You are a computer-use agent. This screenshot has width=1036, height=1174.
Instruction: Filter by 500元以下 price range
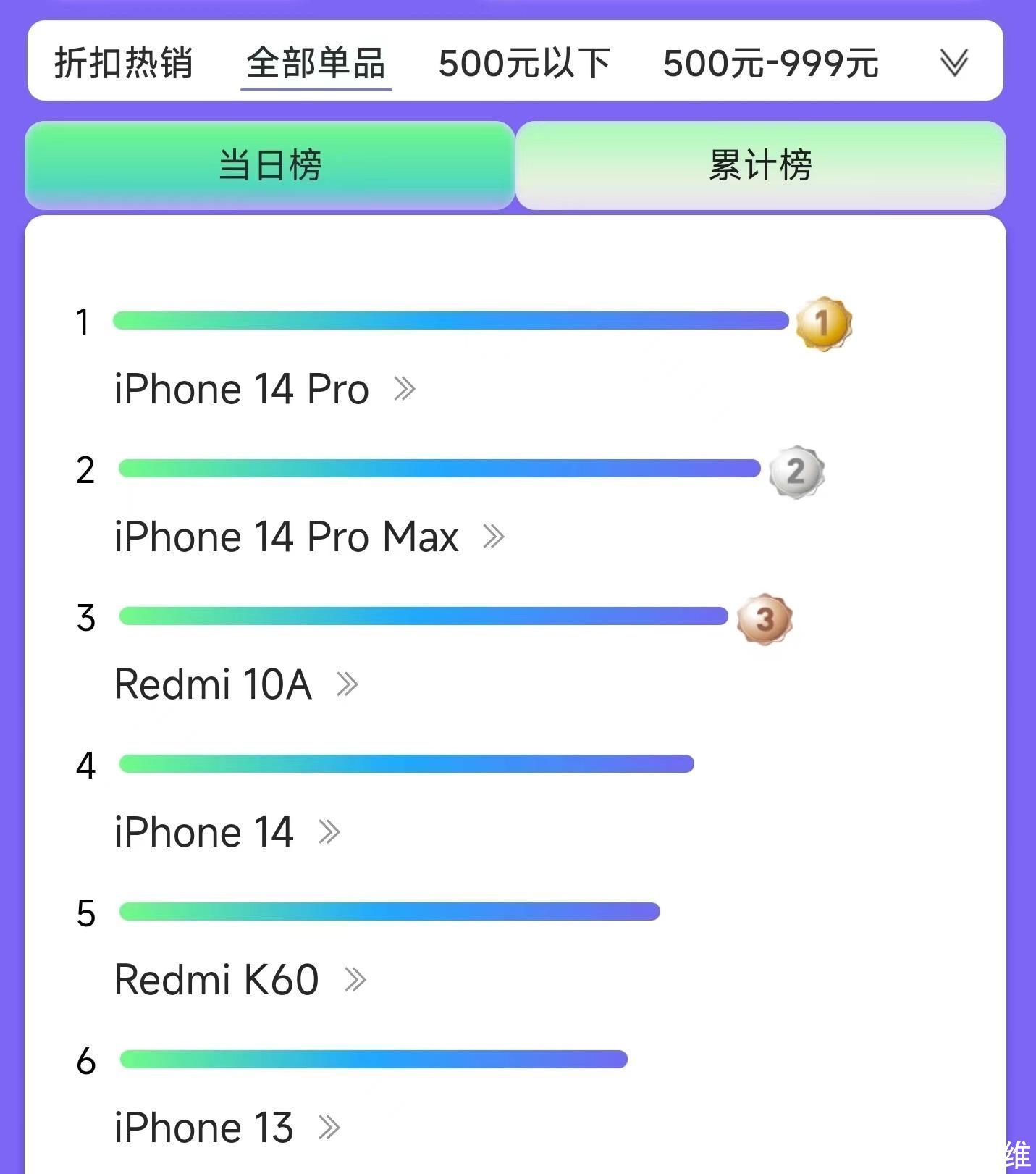click(524, 63)
